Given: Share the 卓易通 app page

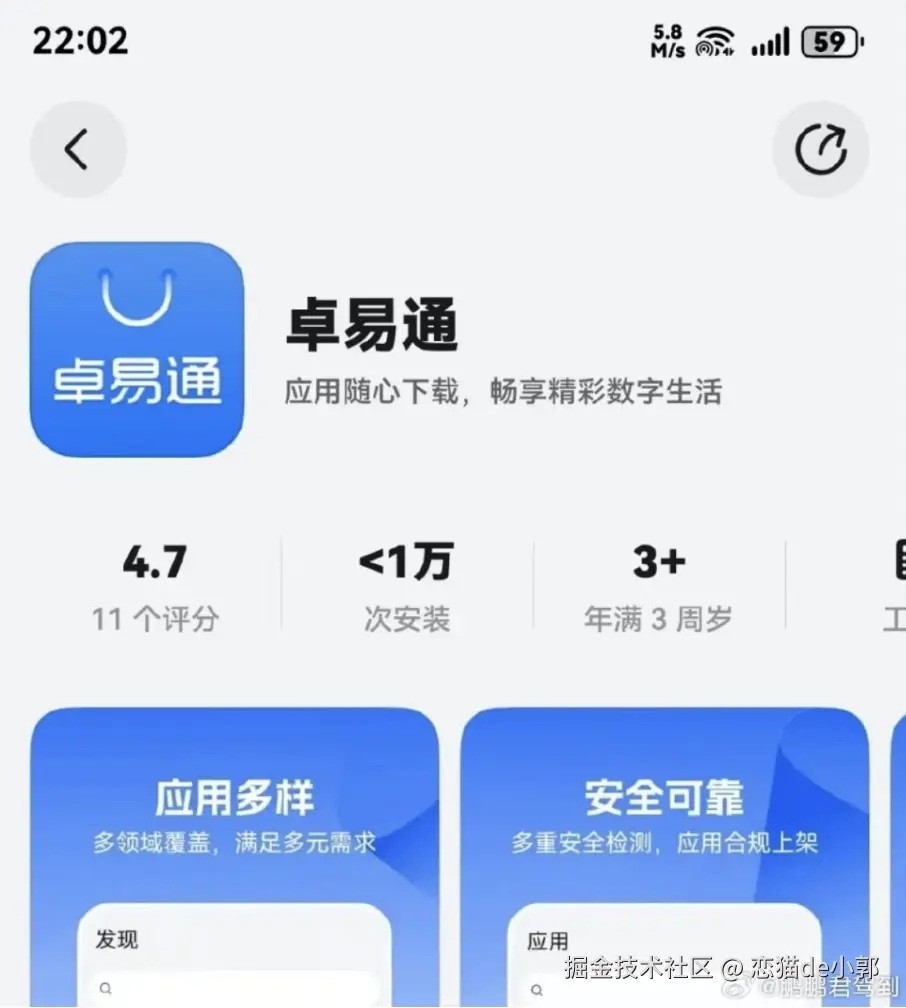Looking at the screenshot, I should coord(821,150).
